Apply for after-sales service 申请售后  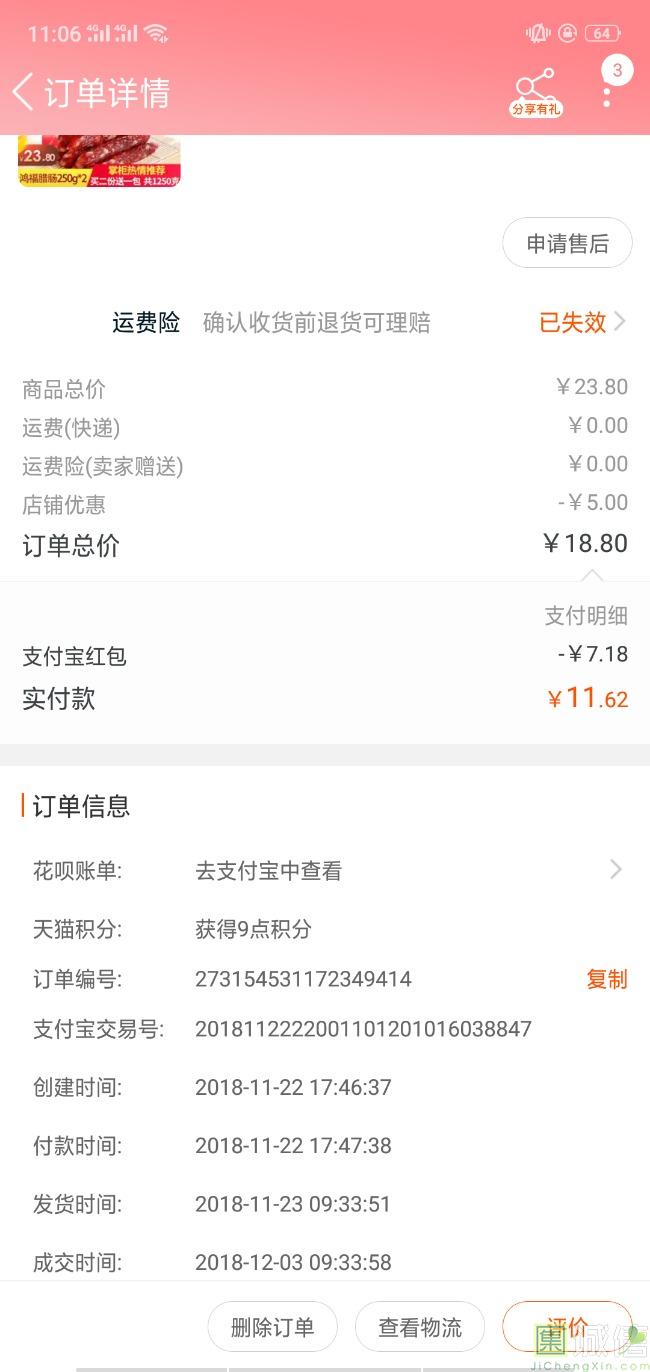(567, 243)
